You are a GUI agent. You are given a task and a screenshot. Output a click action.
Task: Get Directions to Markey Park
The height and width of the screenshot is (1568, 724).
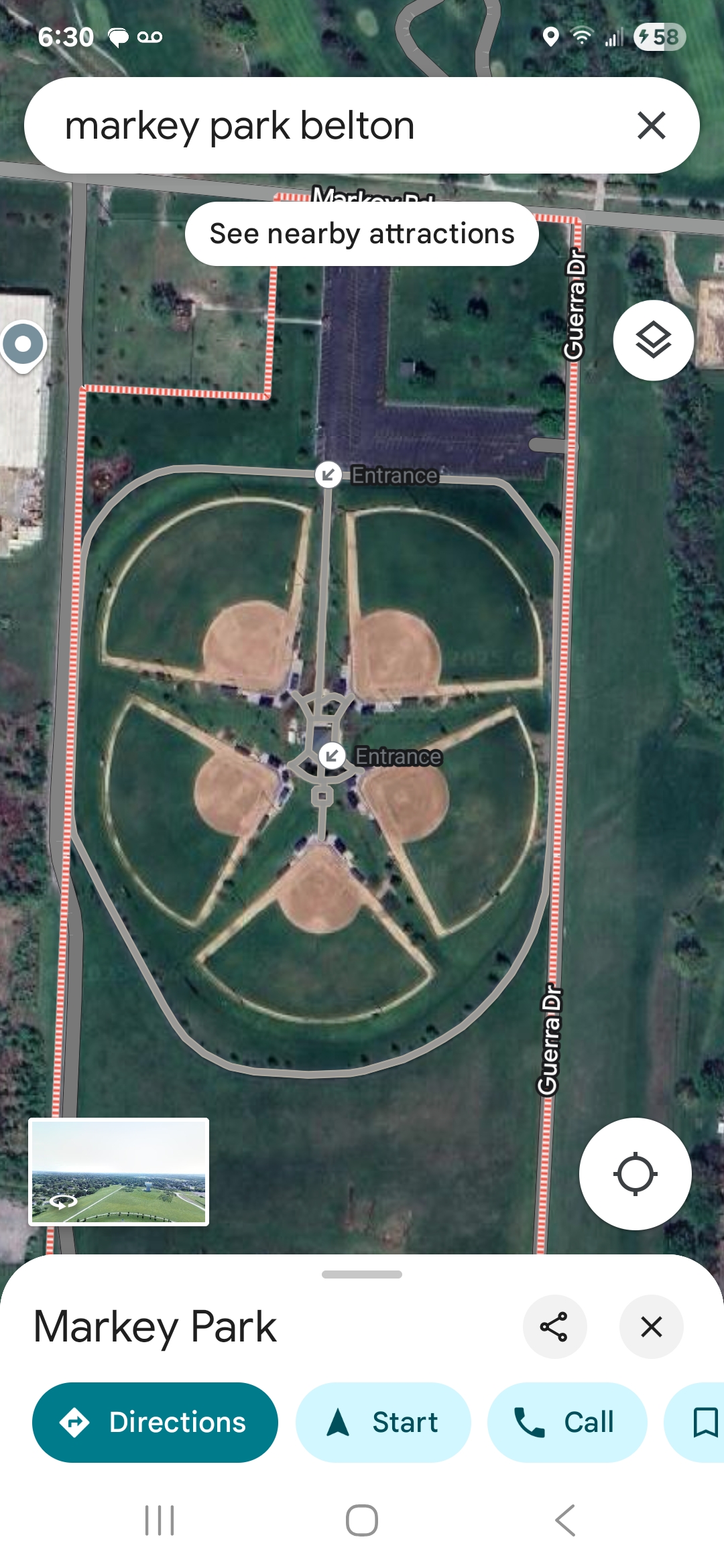[x=155, y=1422]
